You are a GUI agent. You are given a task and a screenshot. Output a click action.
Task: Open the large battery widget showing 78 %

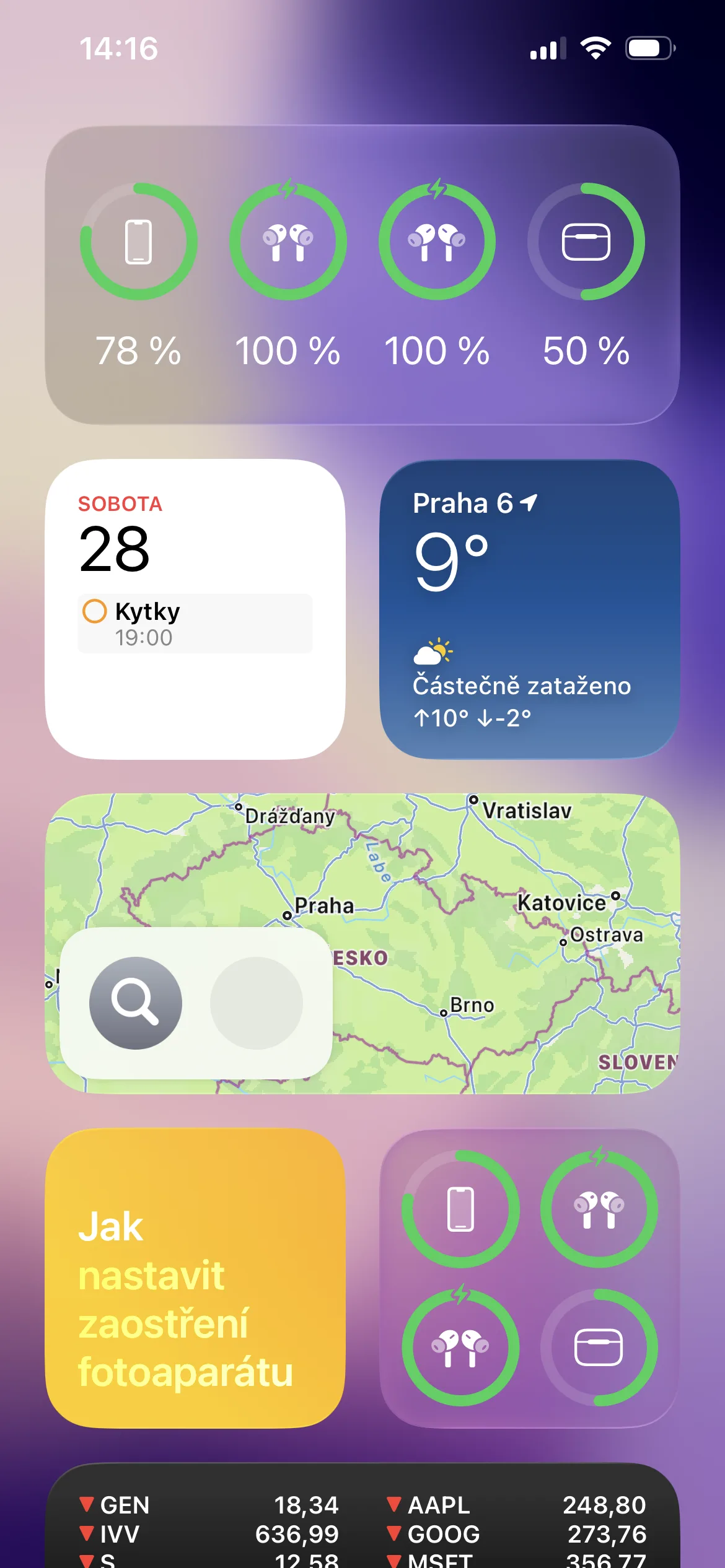[362, 276]
